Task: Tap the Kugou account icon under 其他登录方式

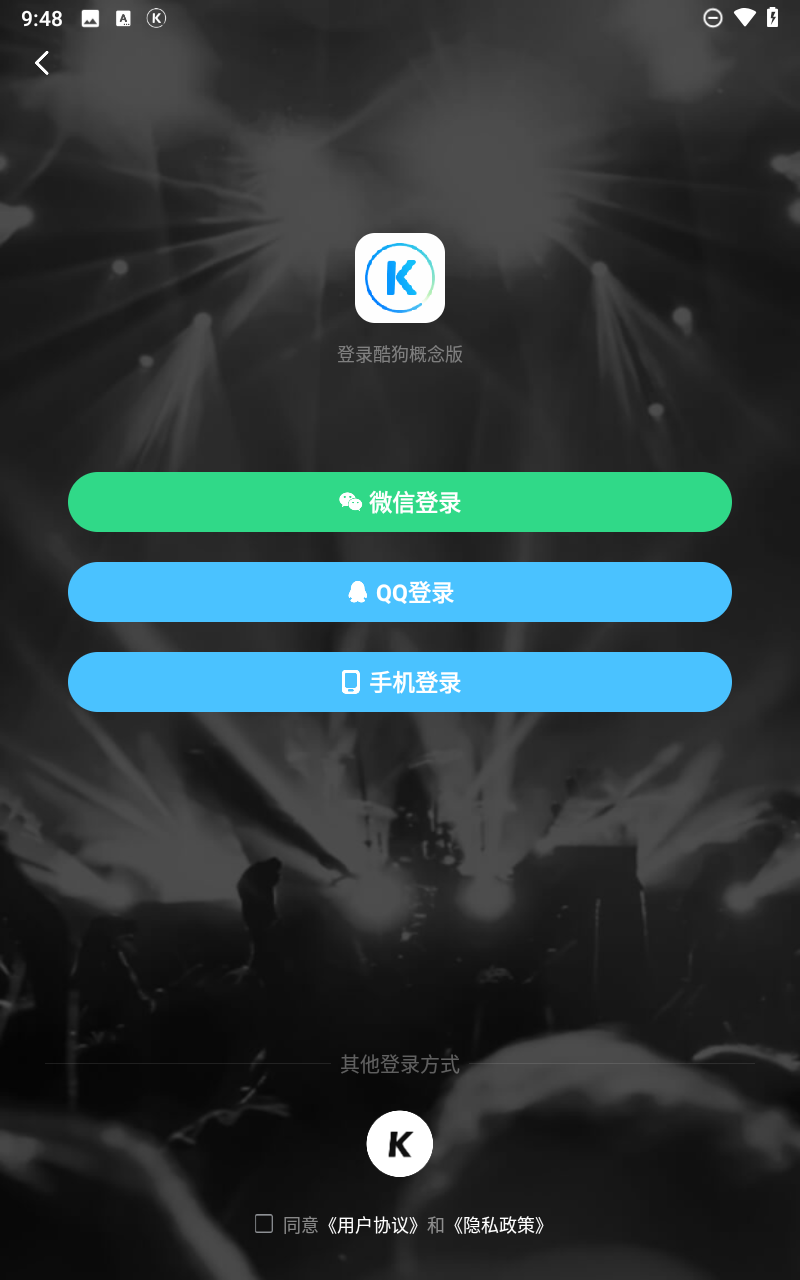Action: (x=400, y=1144)
